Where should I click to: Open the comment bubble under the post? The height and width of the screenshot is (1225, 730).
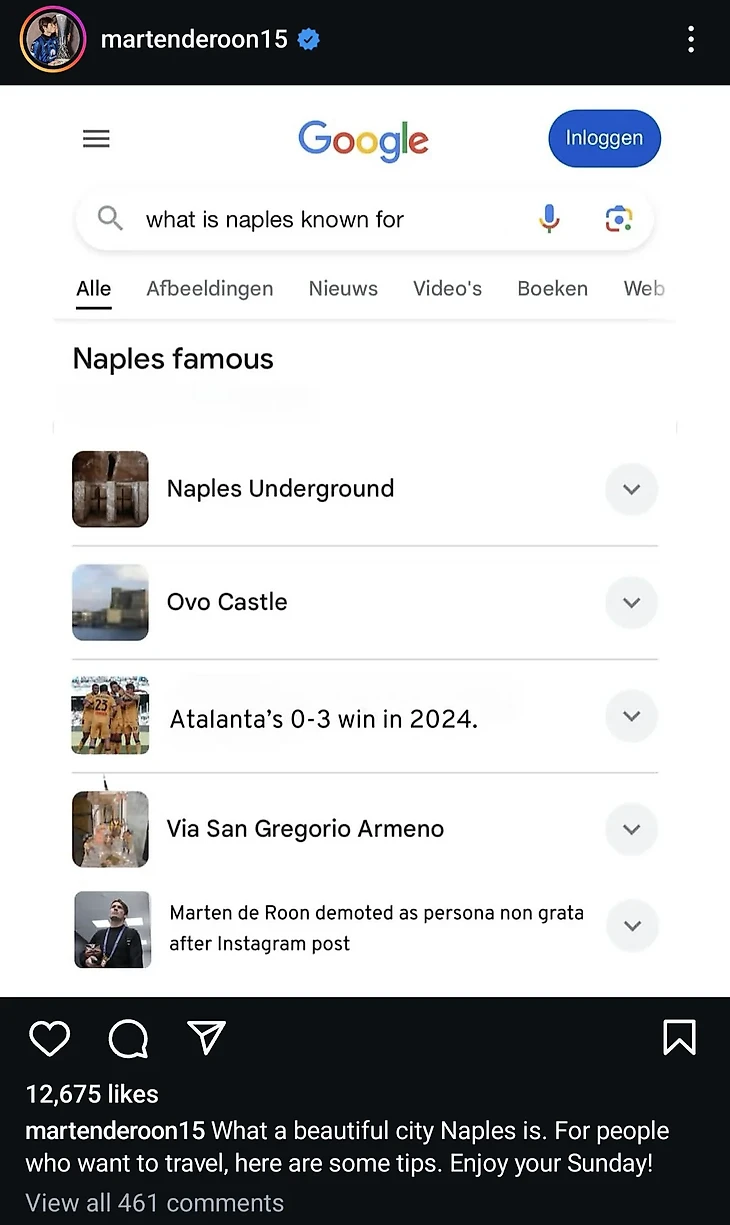click(128, 1039)
